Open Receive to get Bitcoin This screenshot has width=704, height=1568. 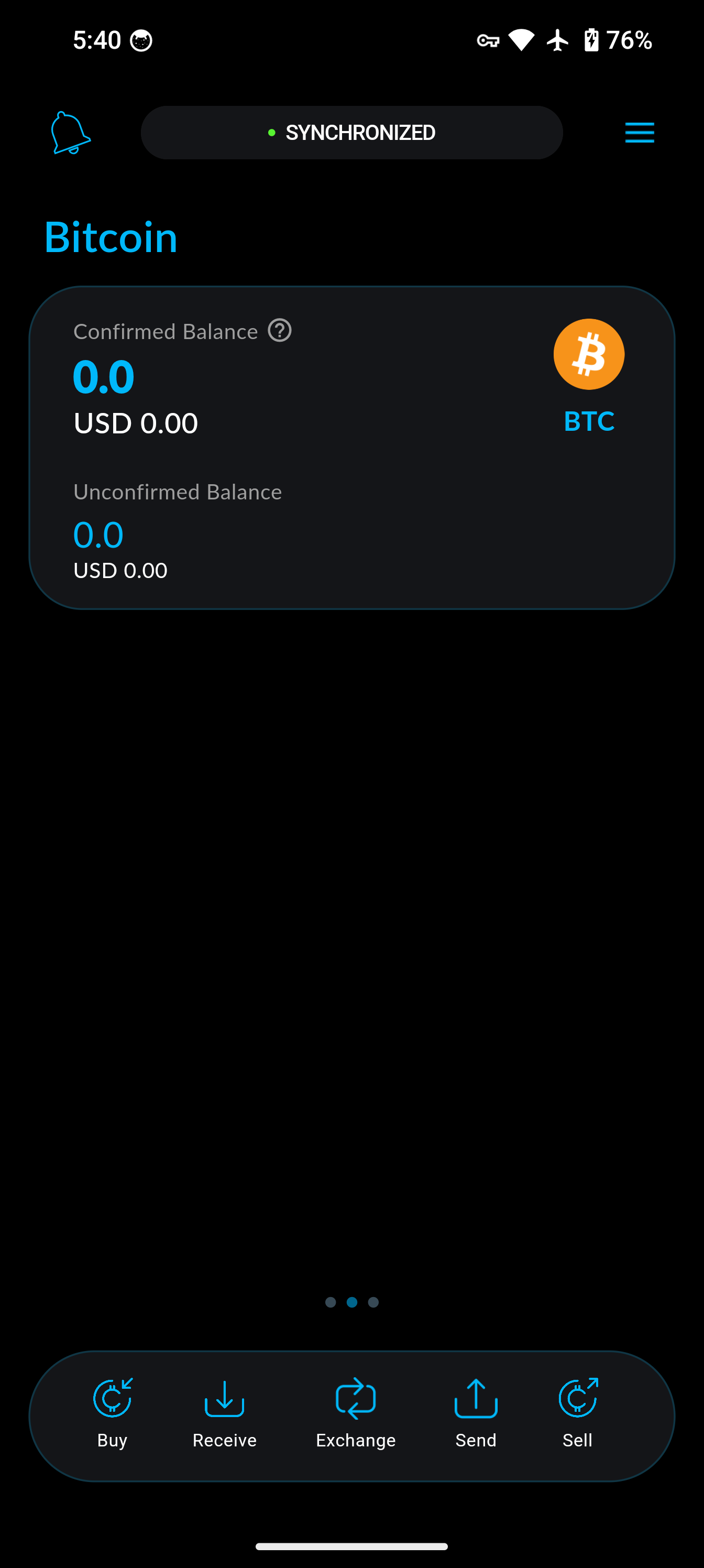[225, 1413]
